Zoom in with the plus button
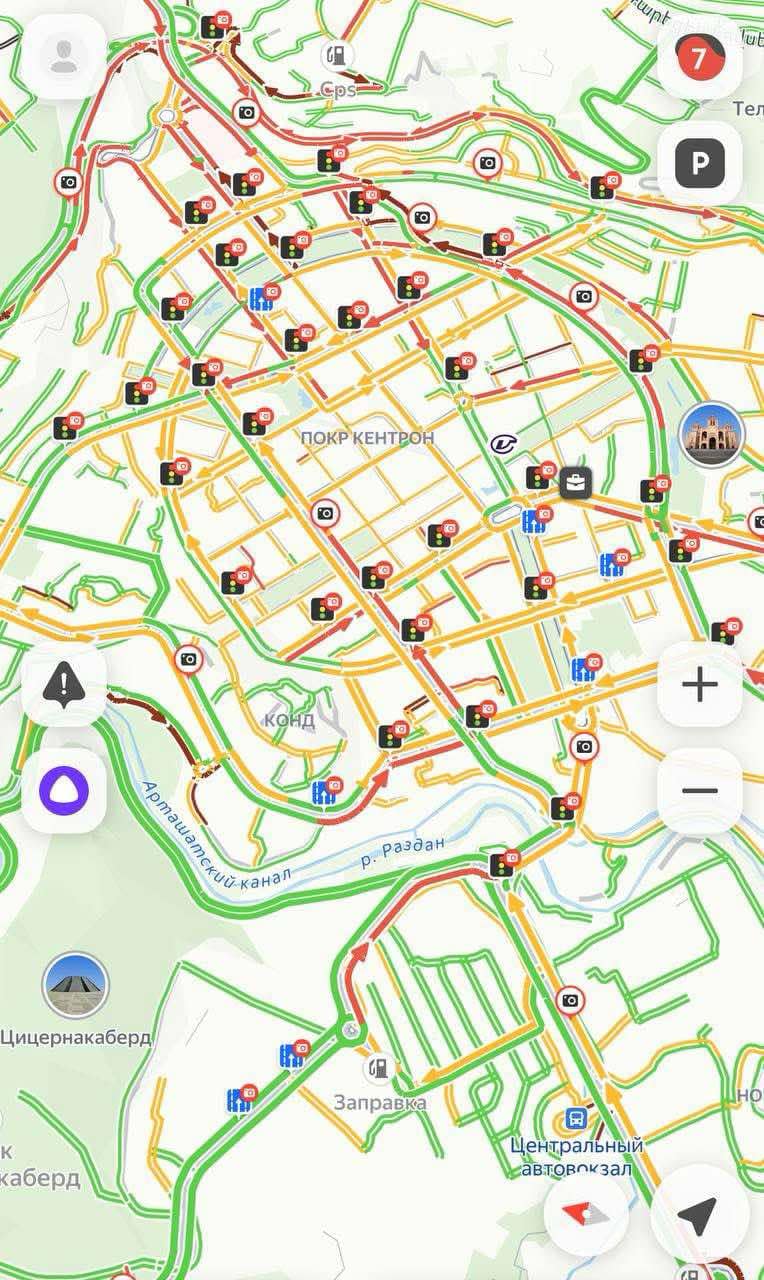 (699, 685)
